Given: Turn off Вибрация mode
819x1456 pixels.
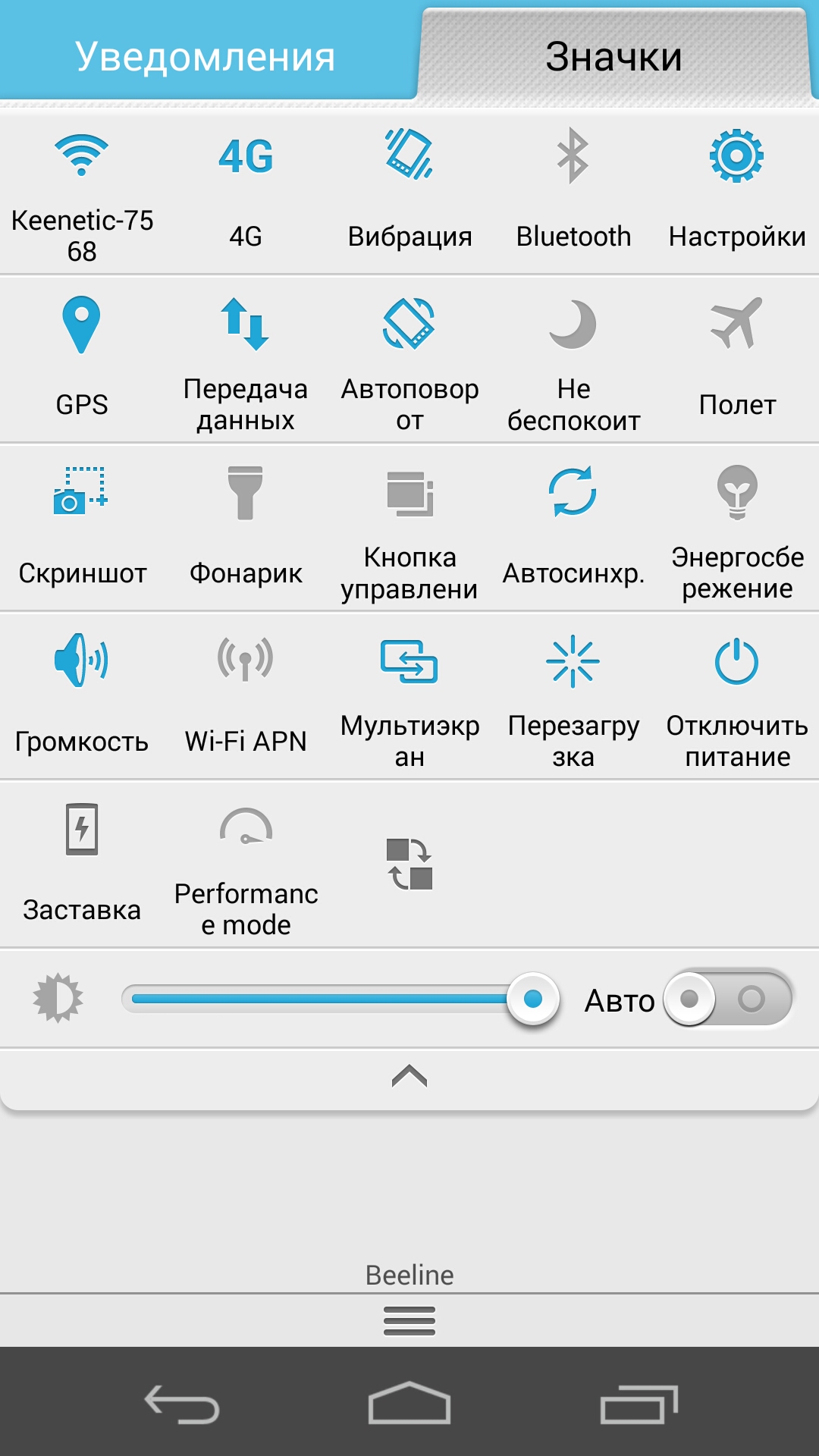Looking at the screenshot, I should point(409,194).
